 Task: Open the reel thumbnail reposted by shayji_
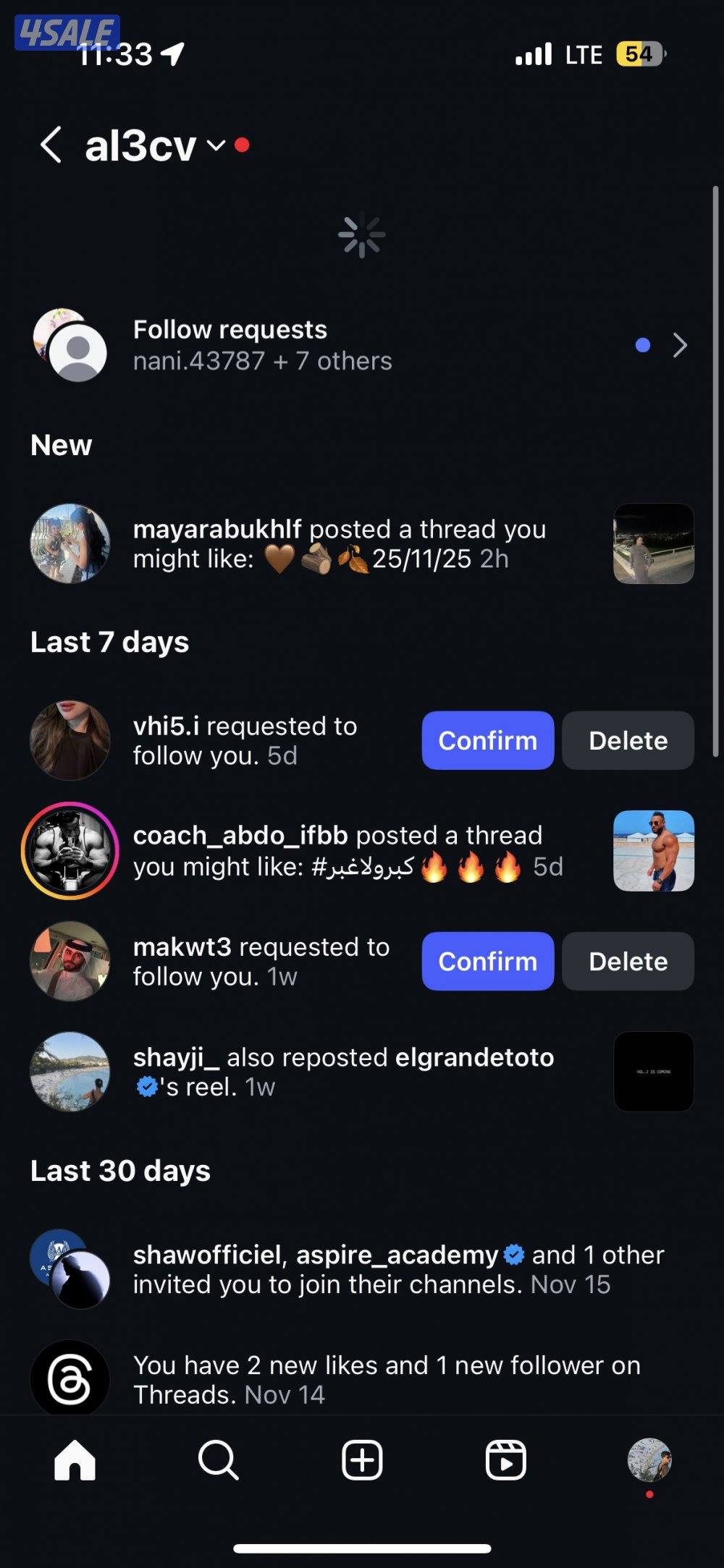coord(653,1072)
